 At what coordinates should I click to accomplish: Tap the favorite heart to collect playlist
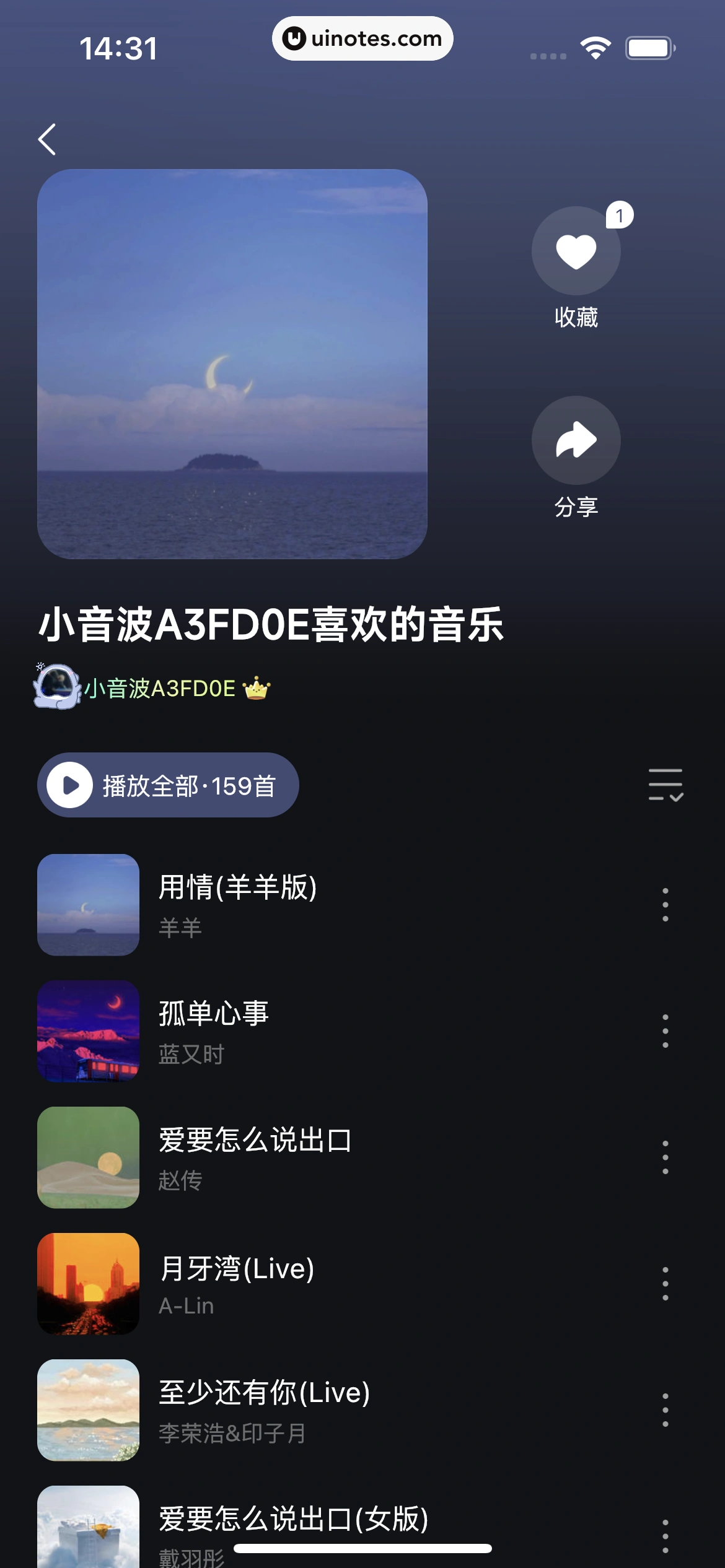point(576,250)
